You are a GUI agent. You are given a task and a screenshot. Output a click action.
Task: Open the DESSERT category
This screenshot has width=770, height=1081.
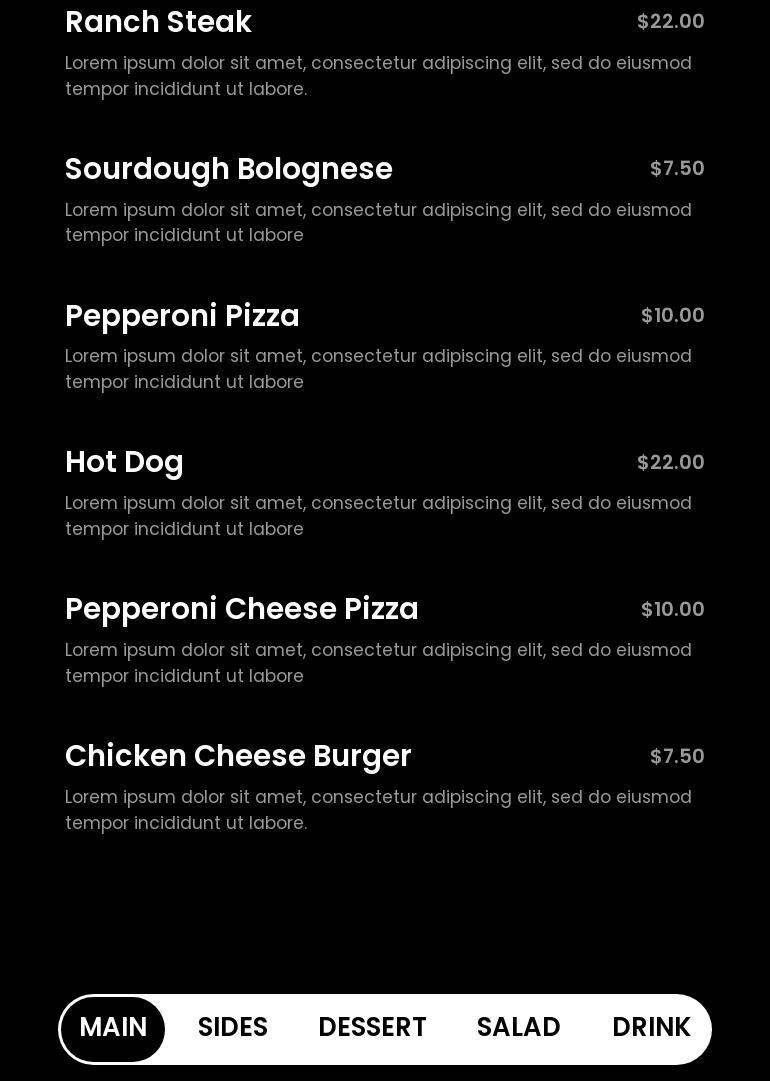click(372, 1028)
